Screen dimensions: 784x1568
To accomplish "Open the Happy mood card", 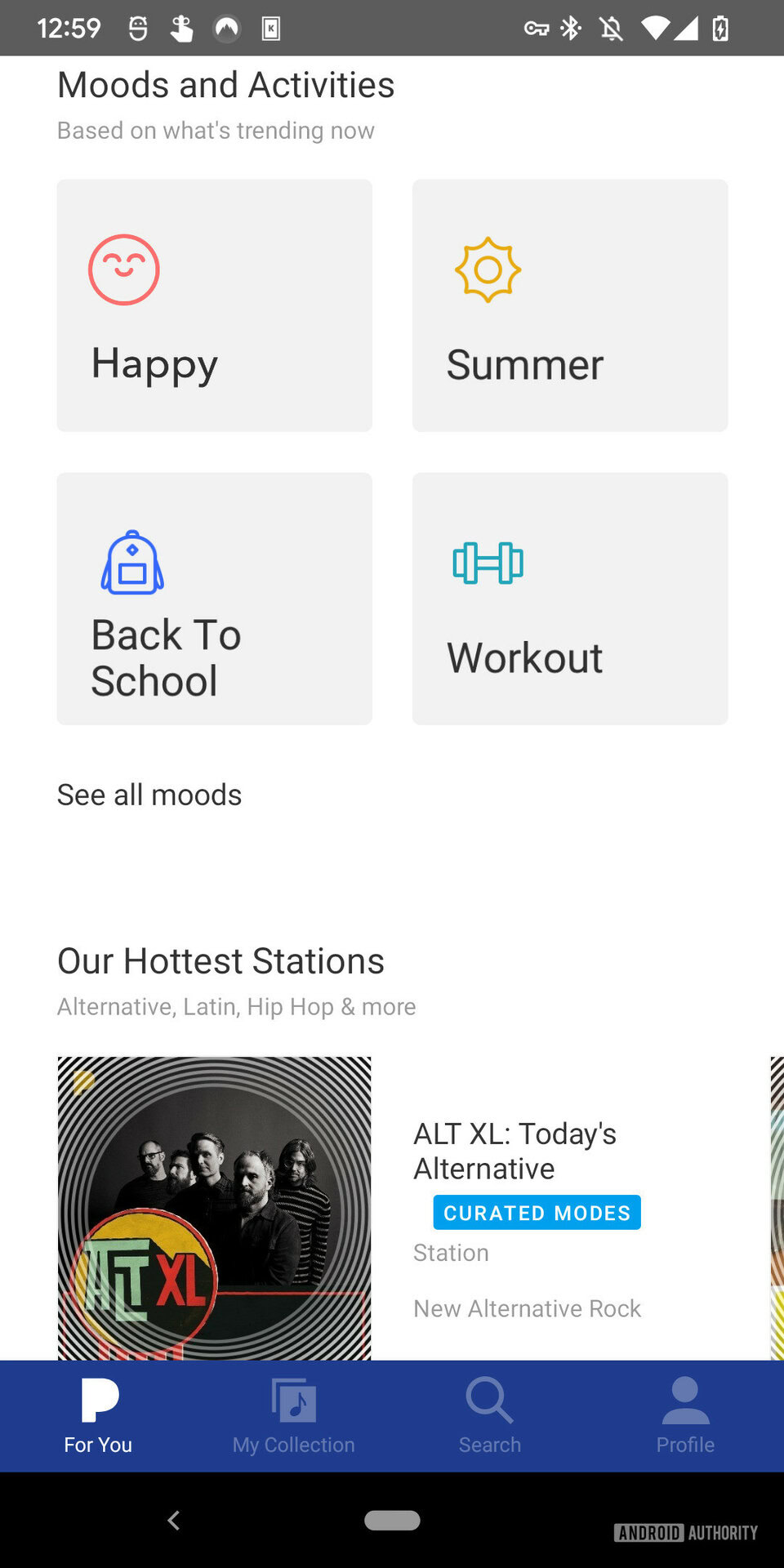I will point(214,305).
